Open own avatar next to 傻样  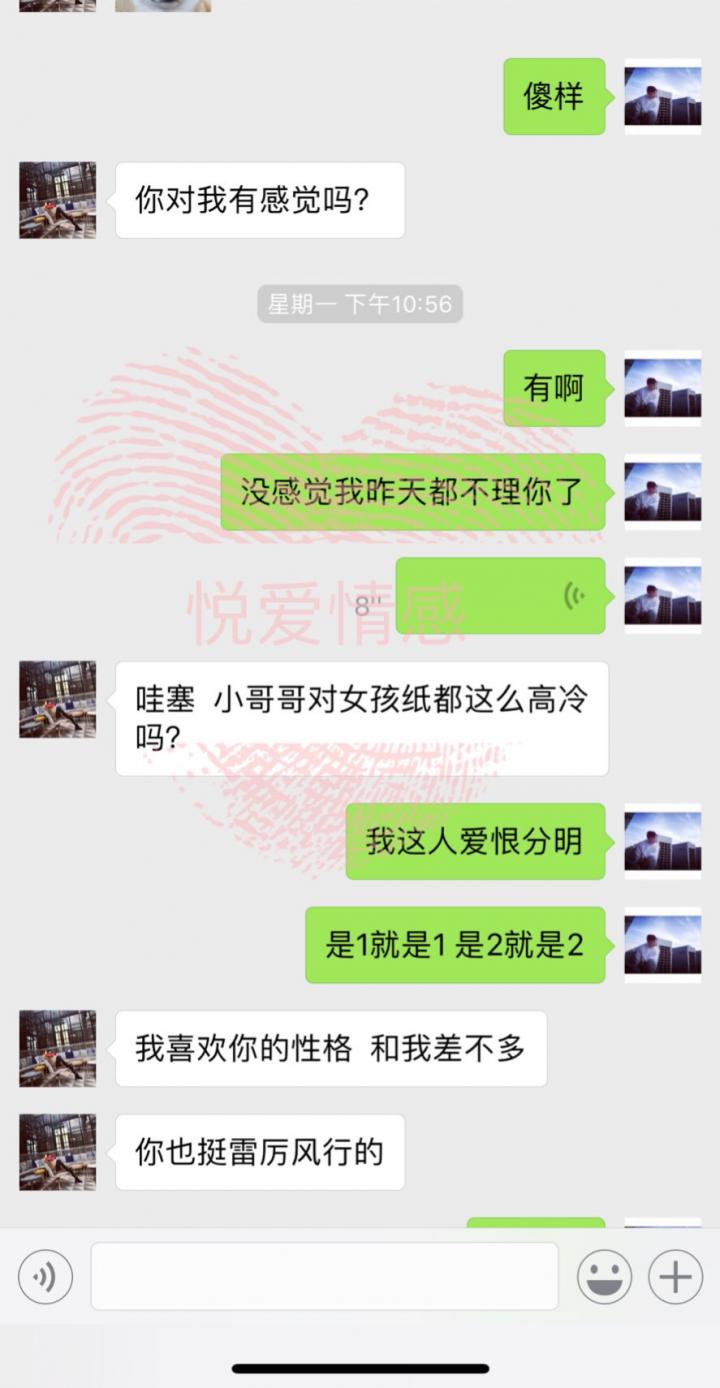(662, 96)
